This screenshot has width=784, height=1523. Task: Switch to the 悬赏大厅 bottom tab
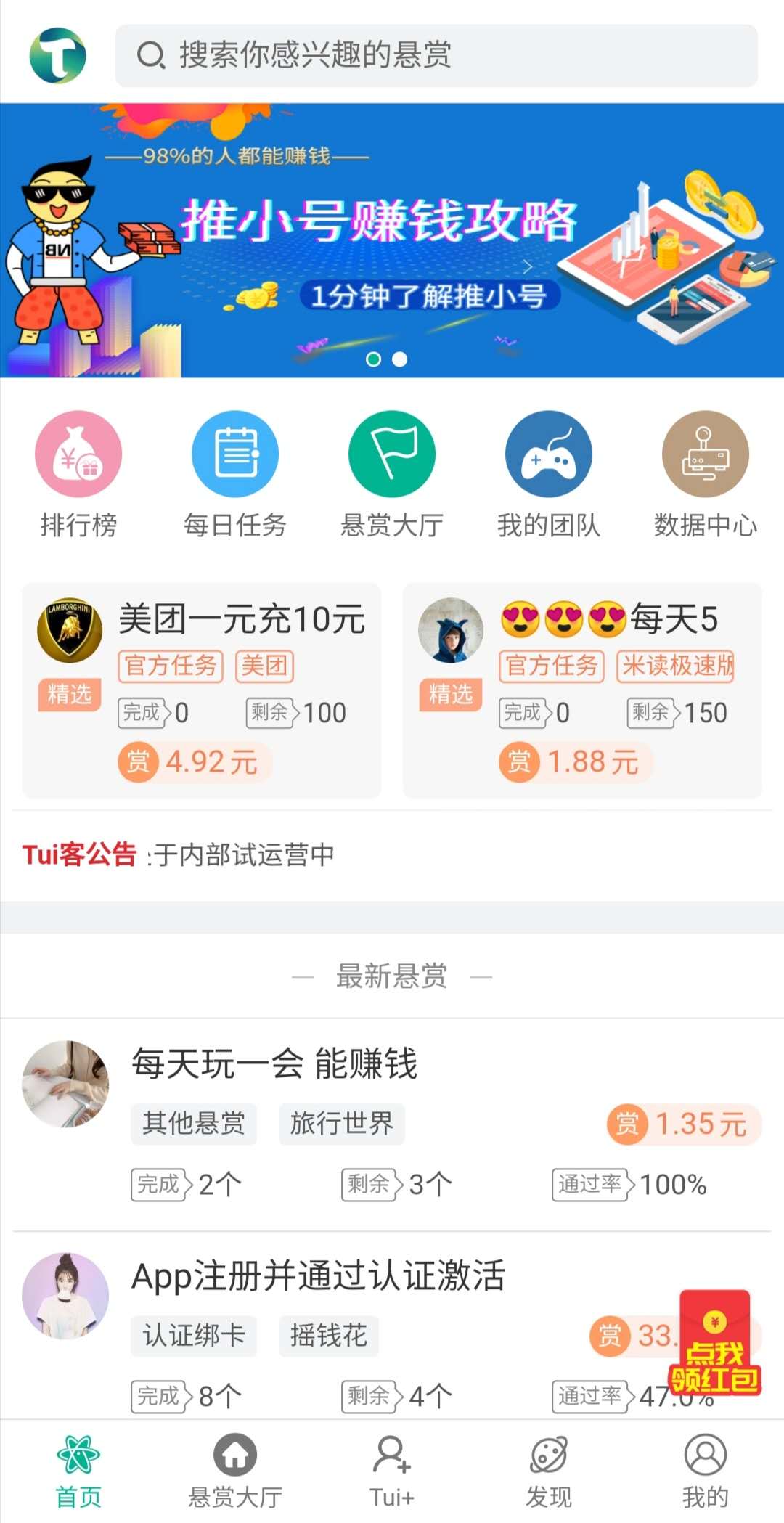pyautogui.click(x=235, y=1471)
